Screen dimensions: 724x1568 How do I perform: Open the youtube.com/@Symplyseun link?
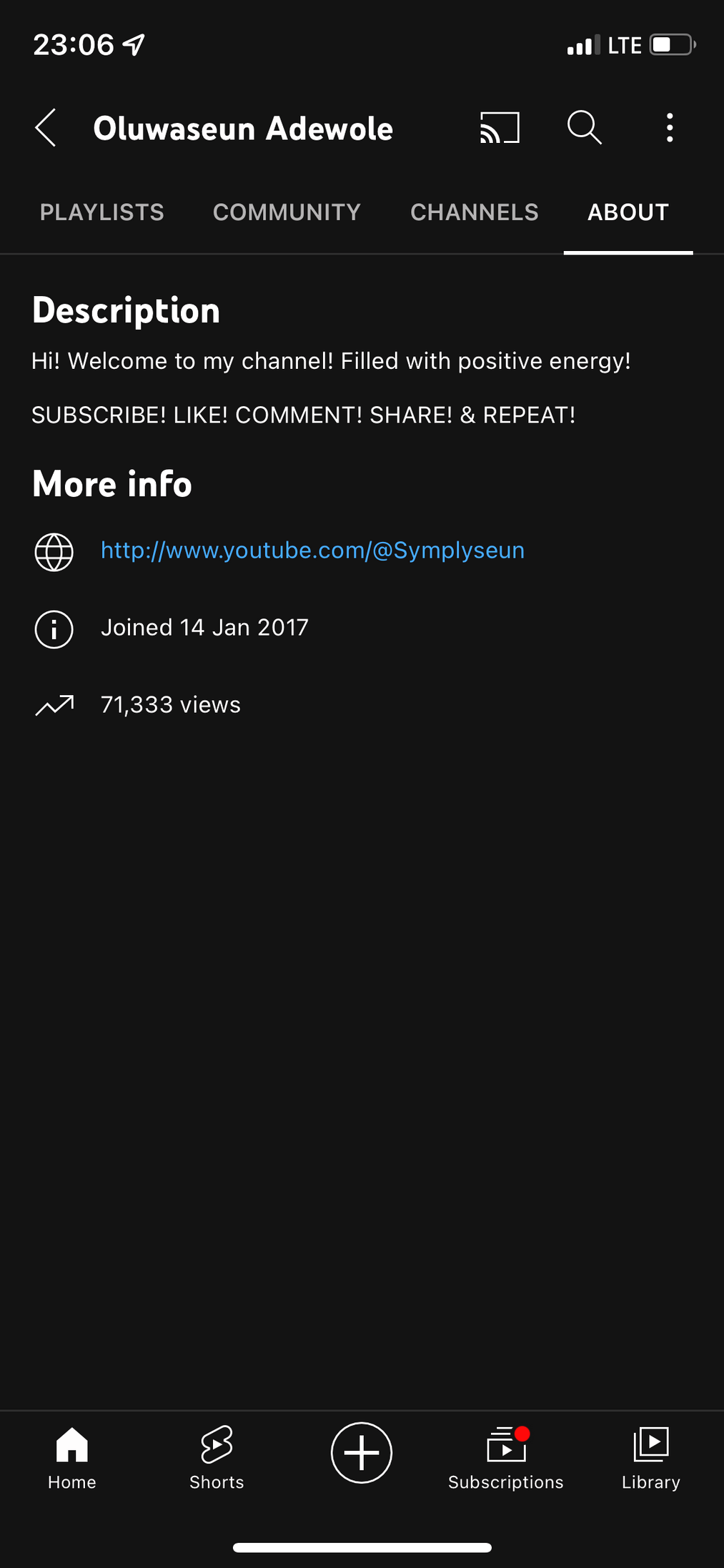[x=312, y=551]
